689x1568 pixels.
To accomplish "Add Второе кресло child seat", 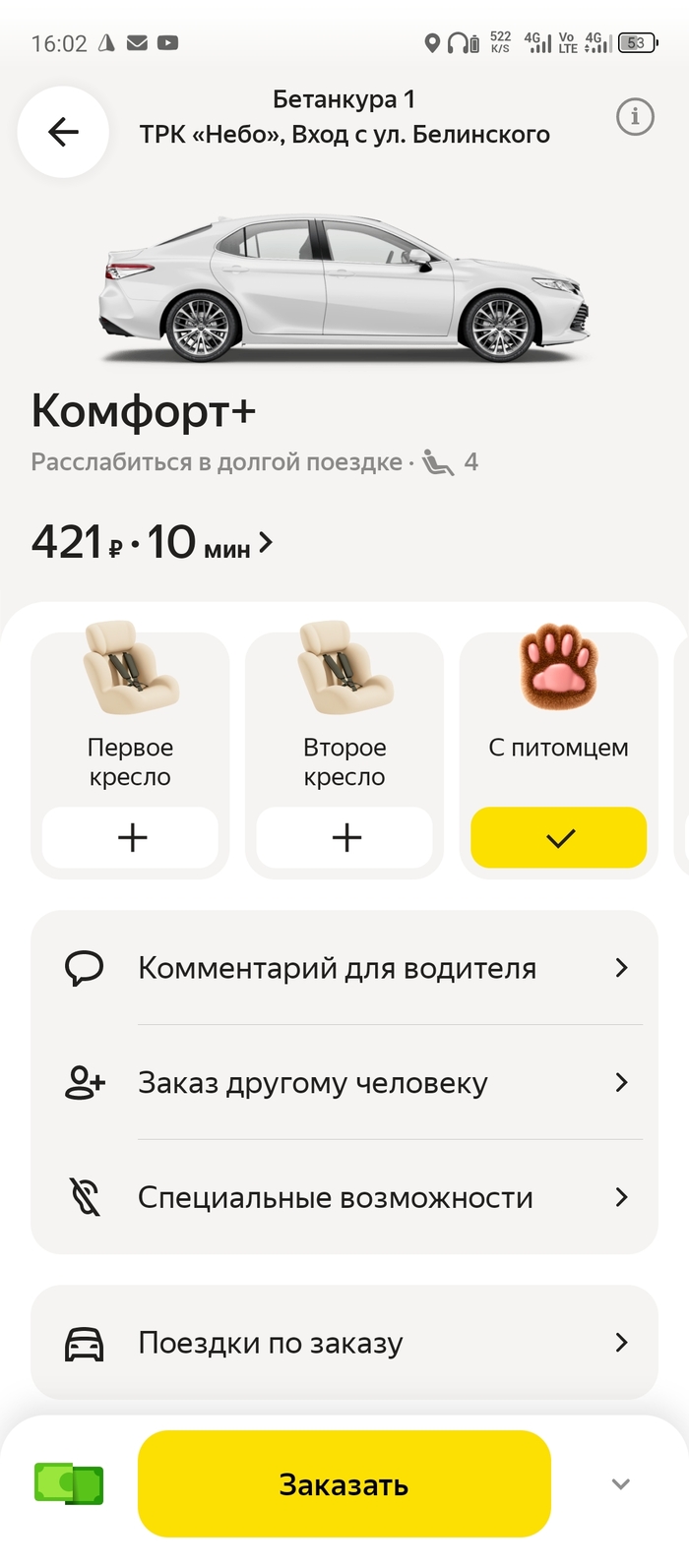I will [344, 837].
